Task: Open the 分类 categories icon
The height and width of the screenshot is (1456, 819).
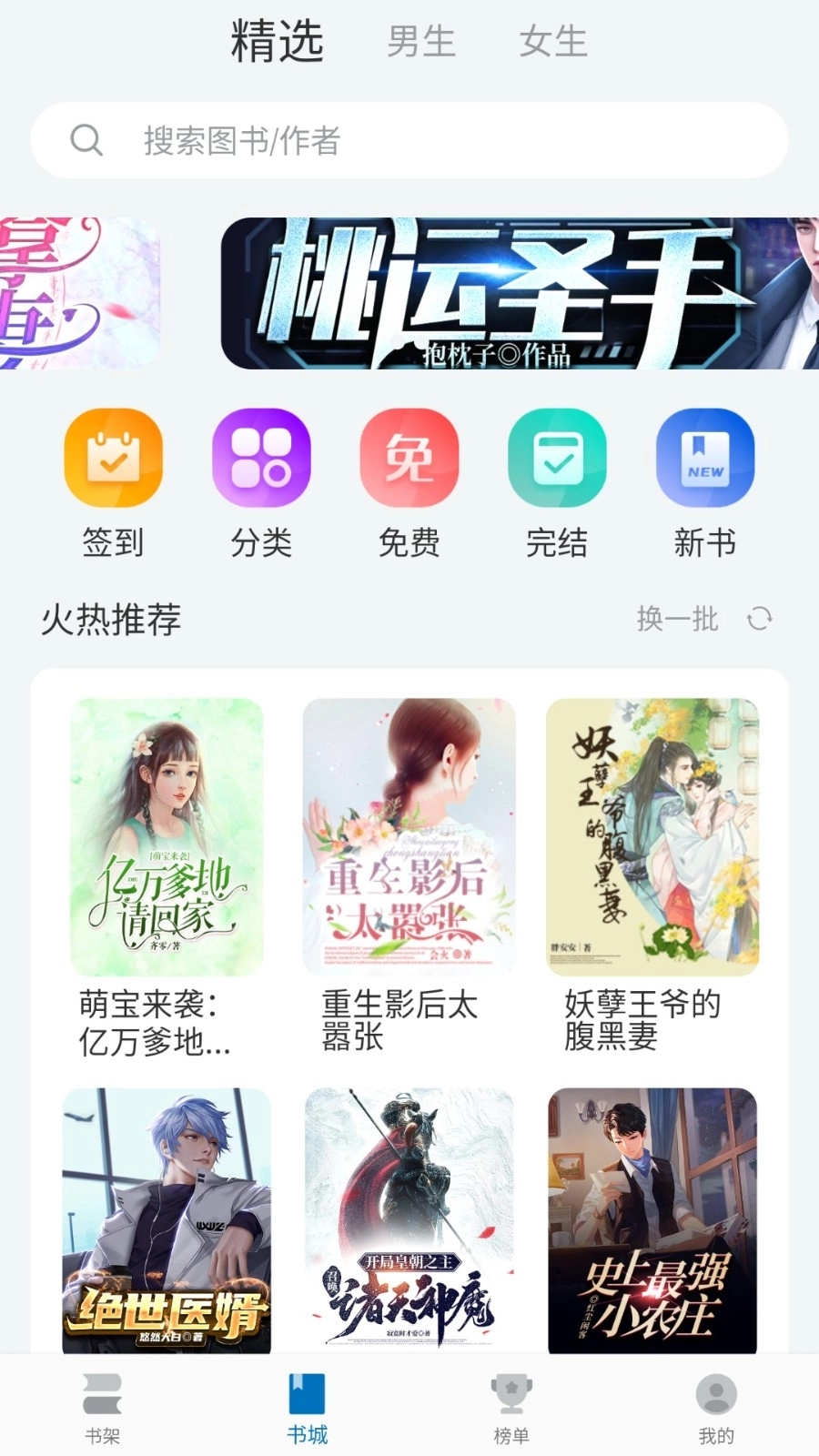Action: coord(261,457)
